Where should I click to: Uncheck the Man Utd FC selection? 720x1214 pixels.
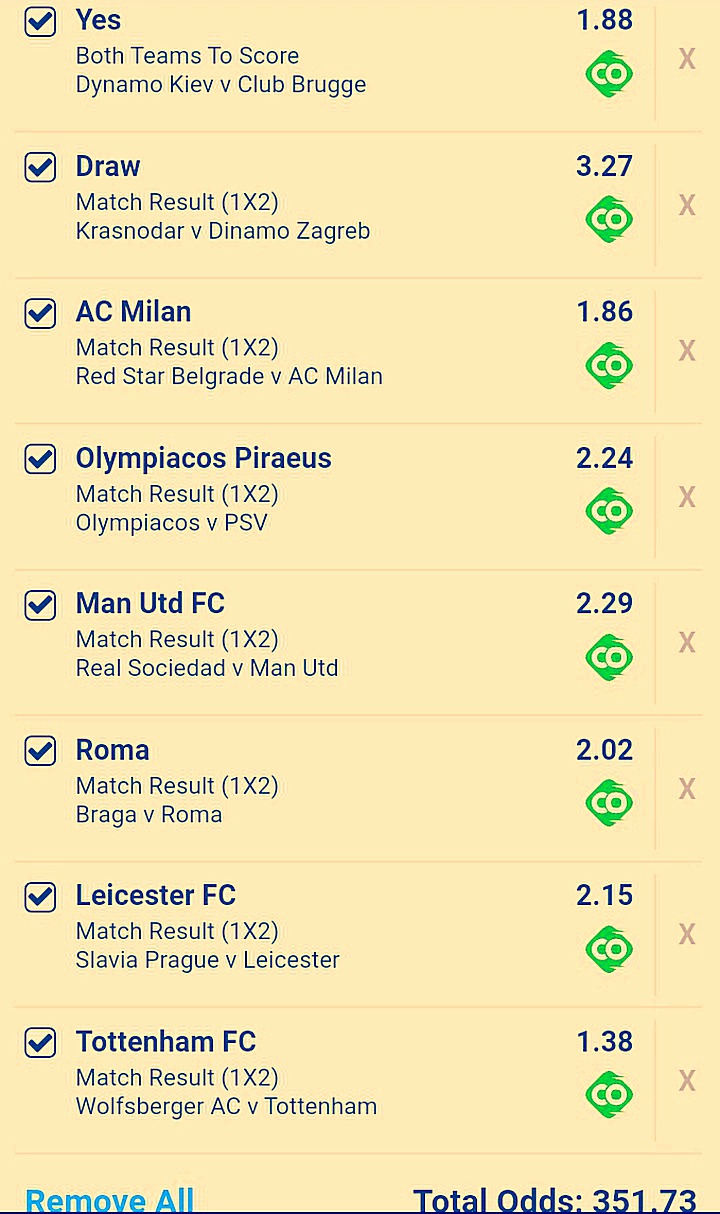coord(40,605)
